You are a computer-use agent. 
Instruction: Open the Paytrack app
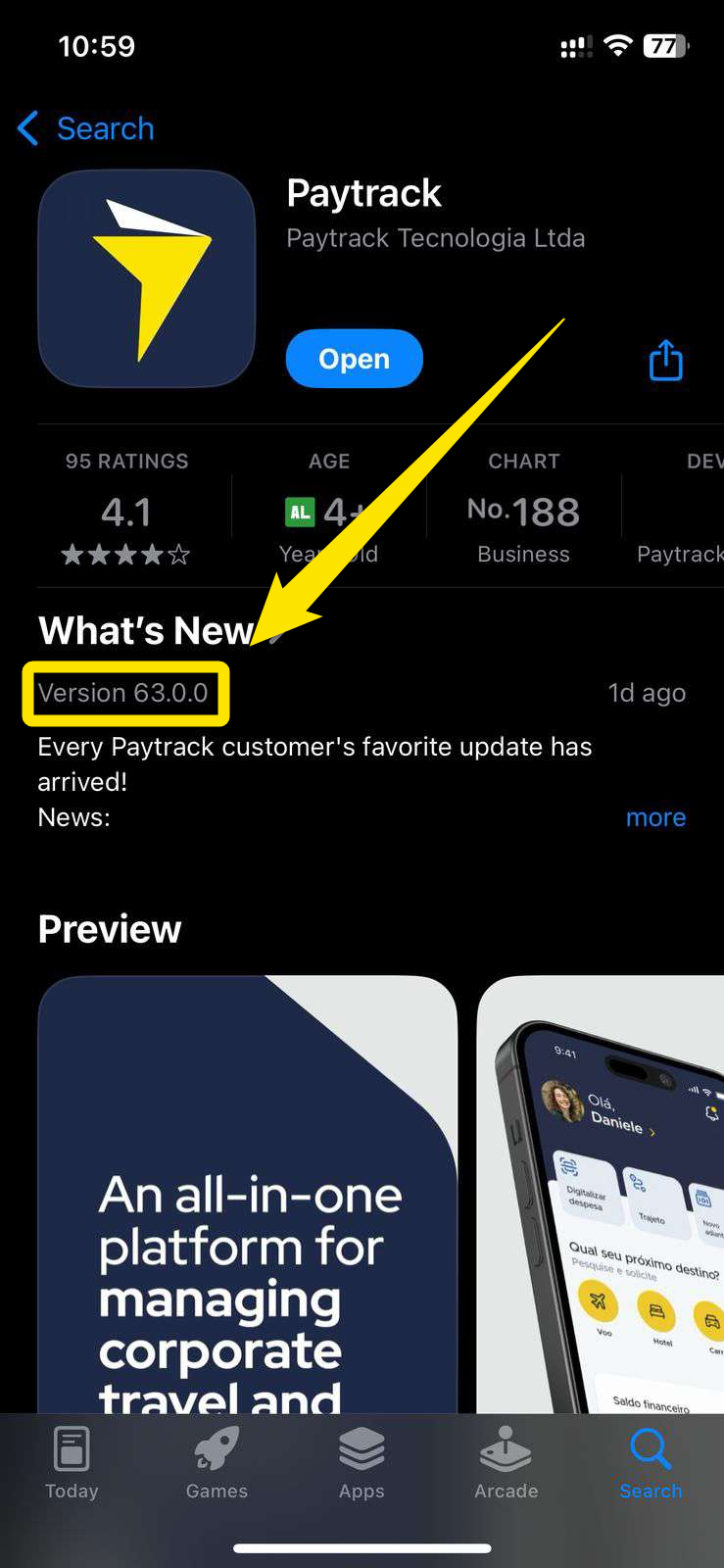[x=354, y=359]
